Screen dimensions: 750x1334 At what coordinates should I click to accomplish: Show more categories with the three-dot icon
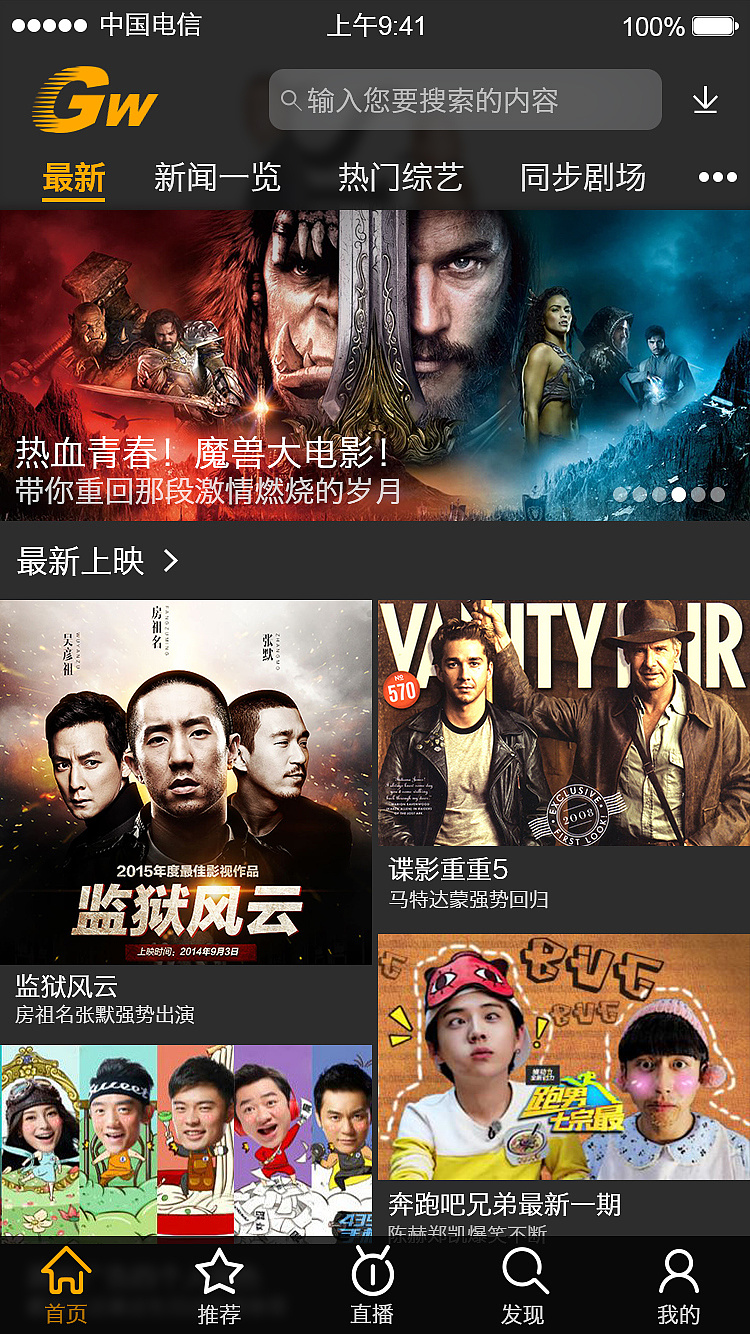(x=717, y=178)
